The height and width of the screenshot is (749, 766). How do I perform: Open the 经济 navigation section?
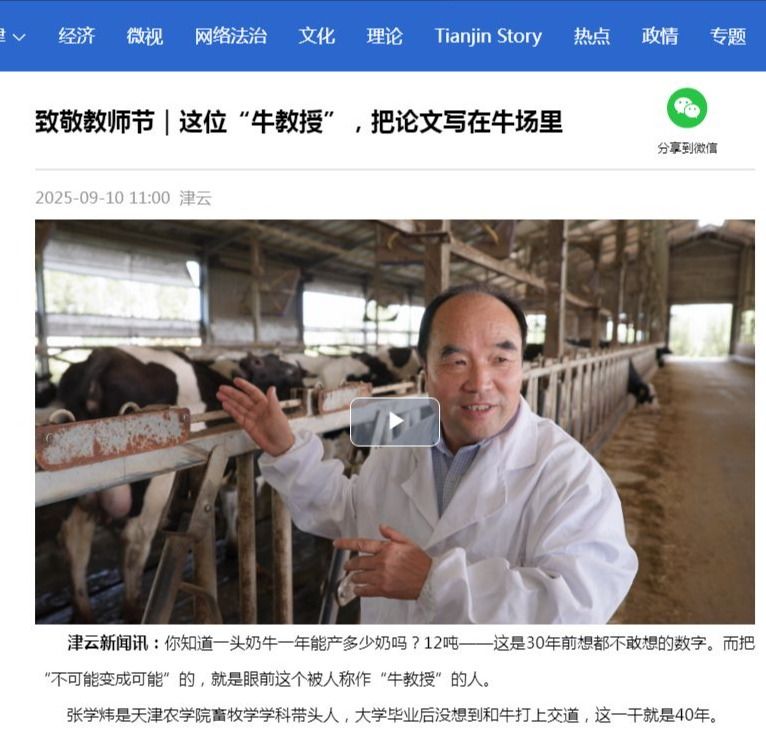coord(77,36)
